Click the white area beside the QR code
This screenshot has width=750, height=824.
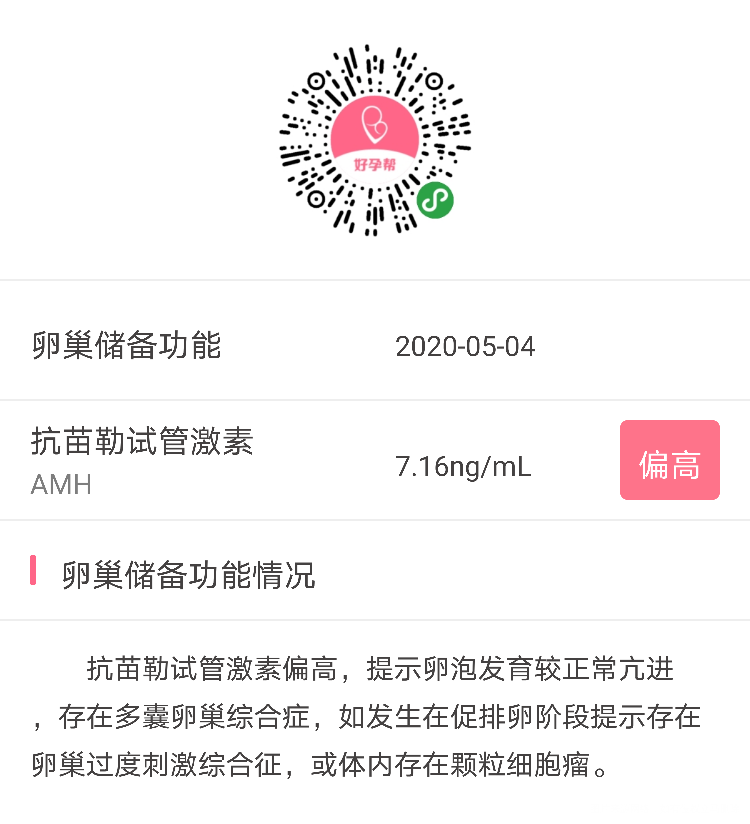click(x=130, y=140)
